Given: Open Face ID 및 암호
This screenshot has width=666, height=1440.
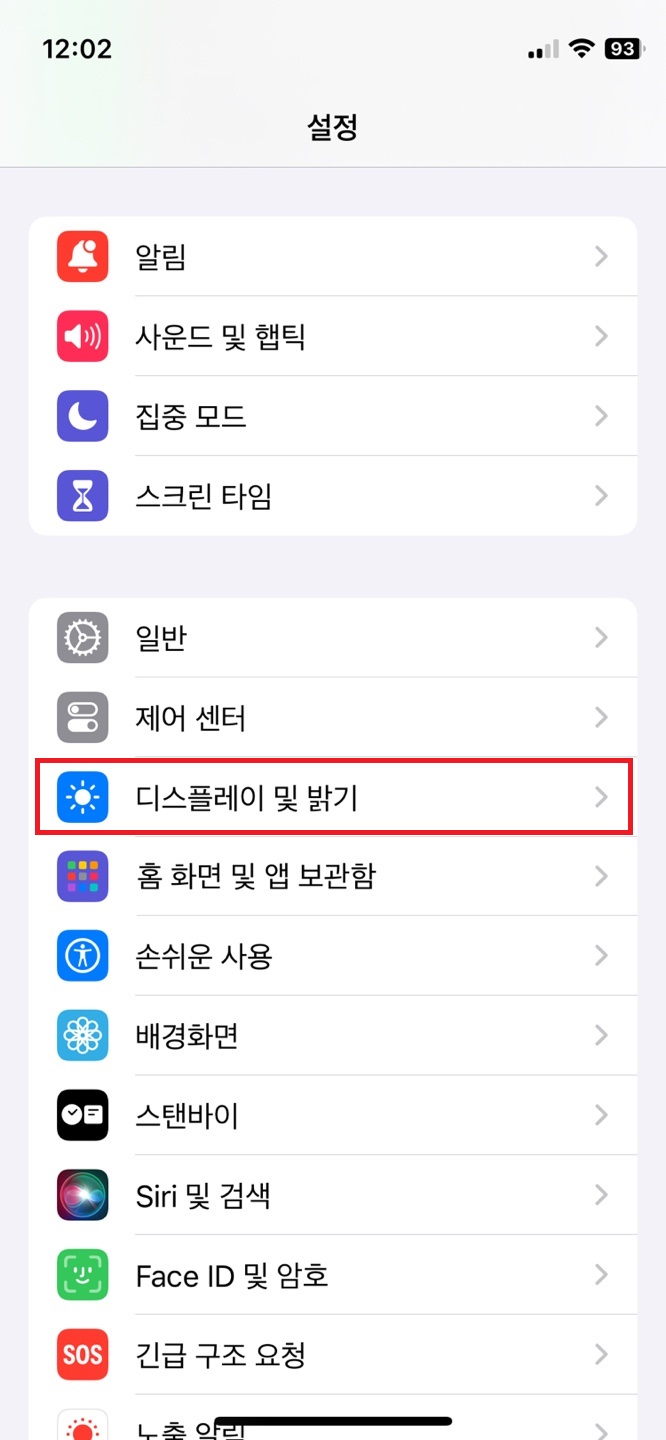Looking at the screenshot, I should pos(333,1275).
